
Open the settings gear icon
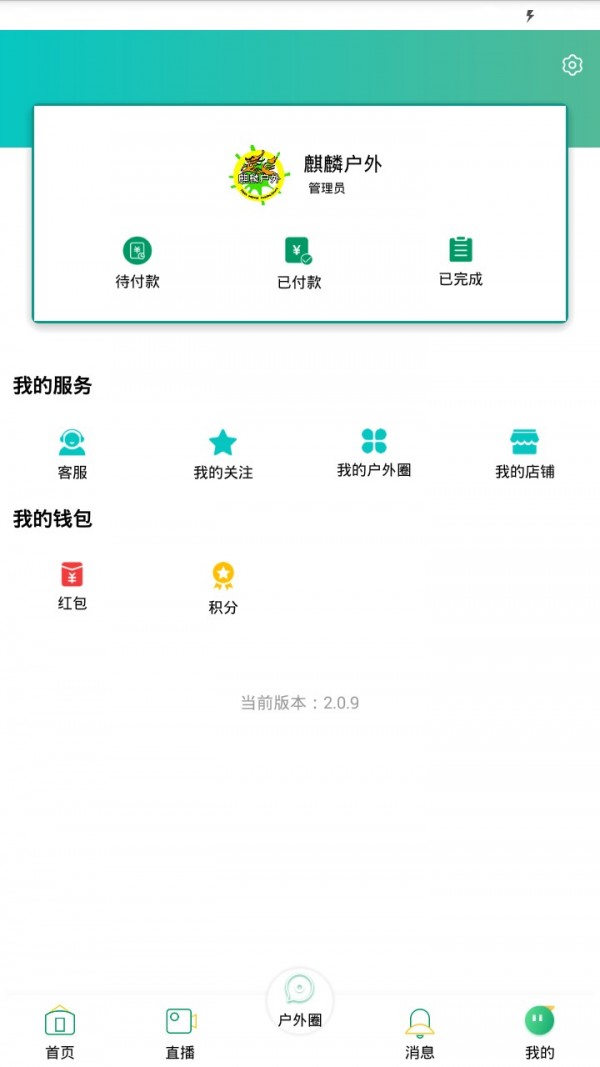(x=572, y=65)
